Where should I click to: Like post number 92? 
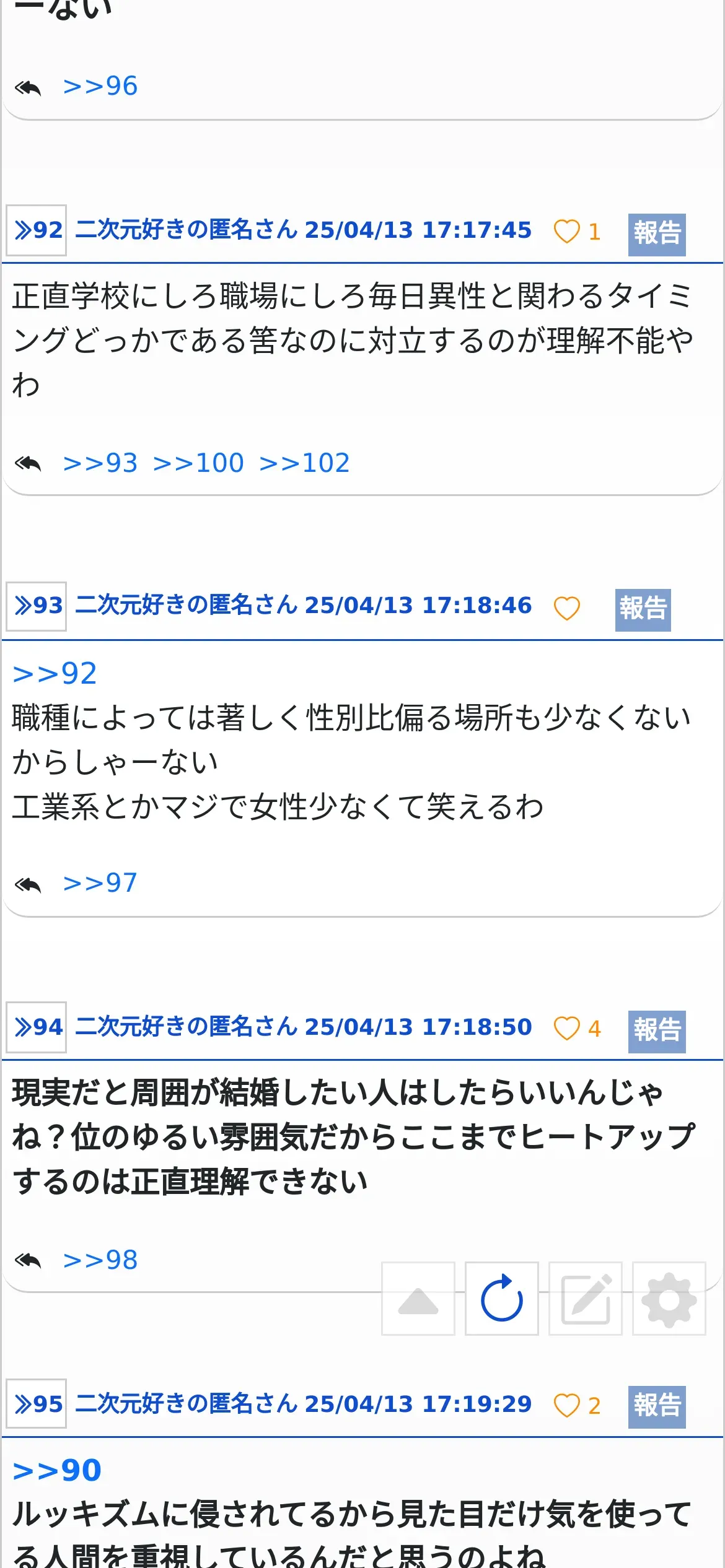566,232
